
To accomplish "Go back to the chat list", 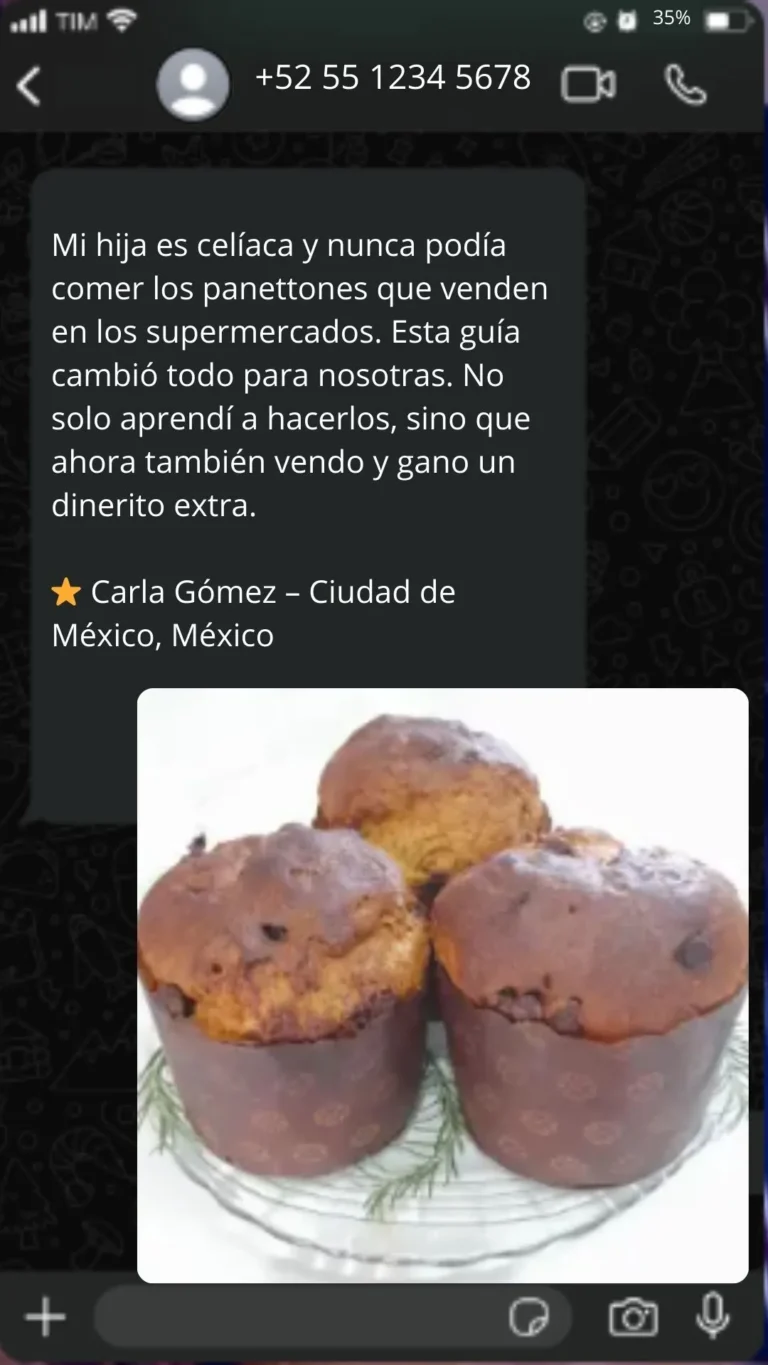I will 29,87.
